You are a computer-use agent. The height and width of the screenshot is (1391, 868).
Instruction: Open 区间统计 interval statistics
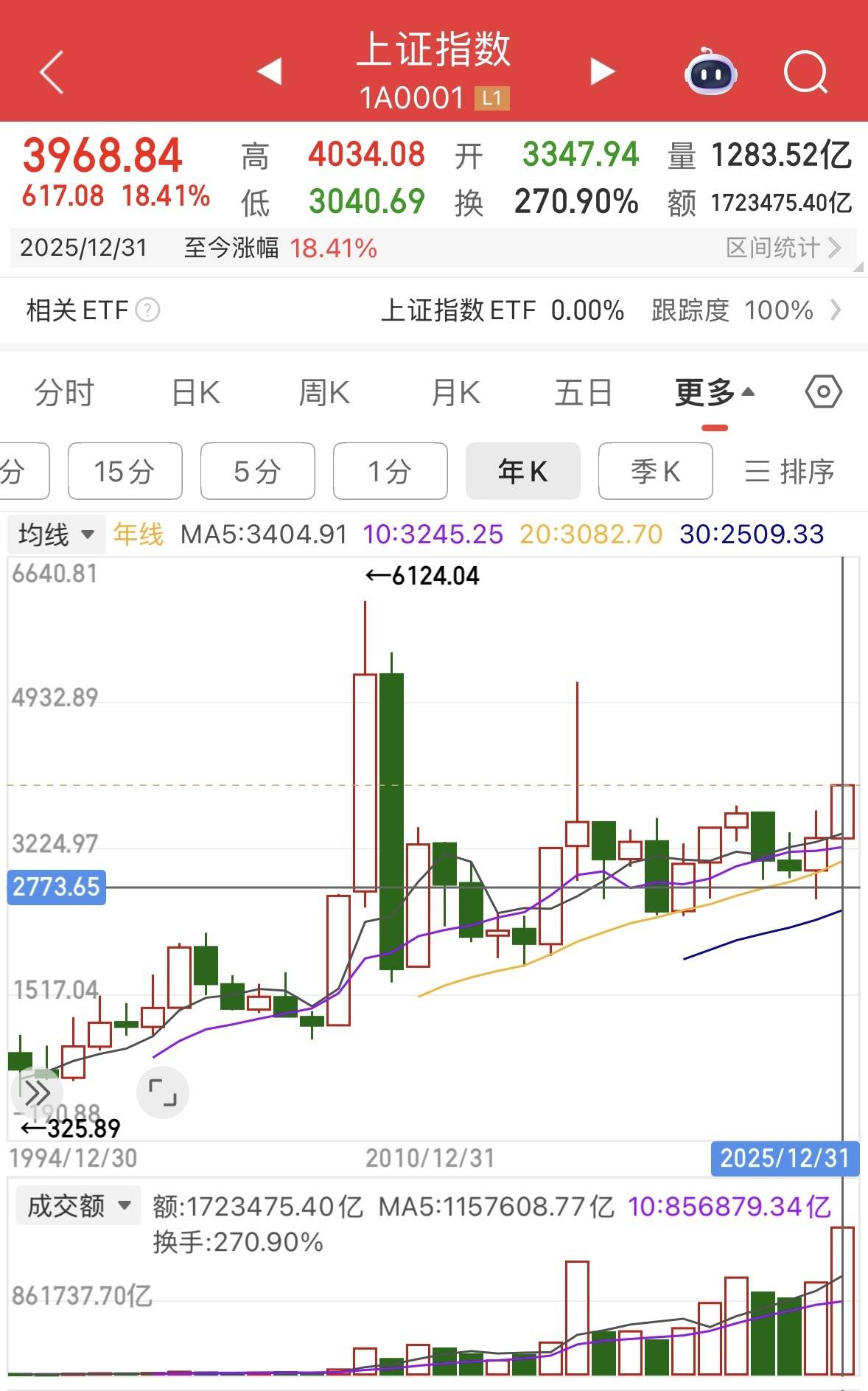point(783,248)
